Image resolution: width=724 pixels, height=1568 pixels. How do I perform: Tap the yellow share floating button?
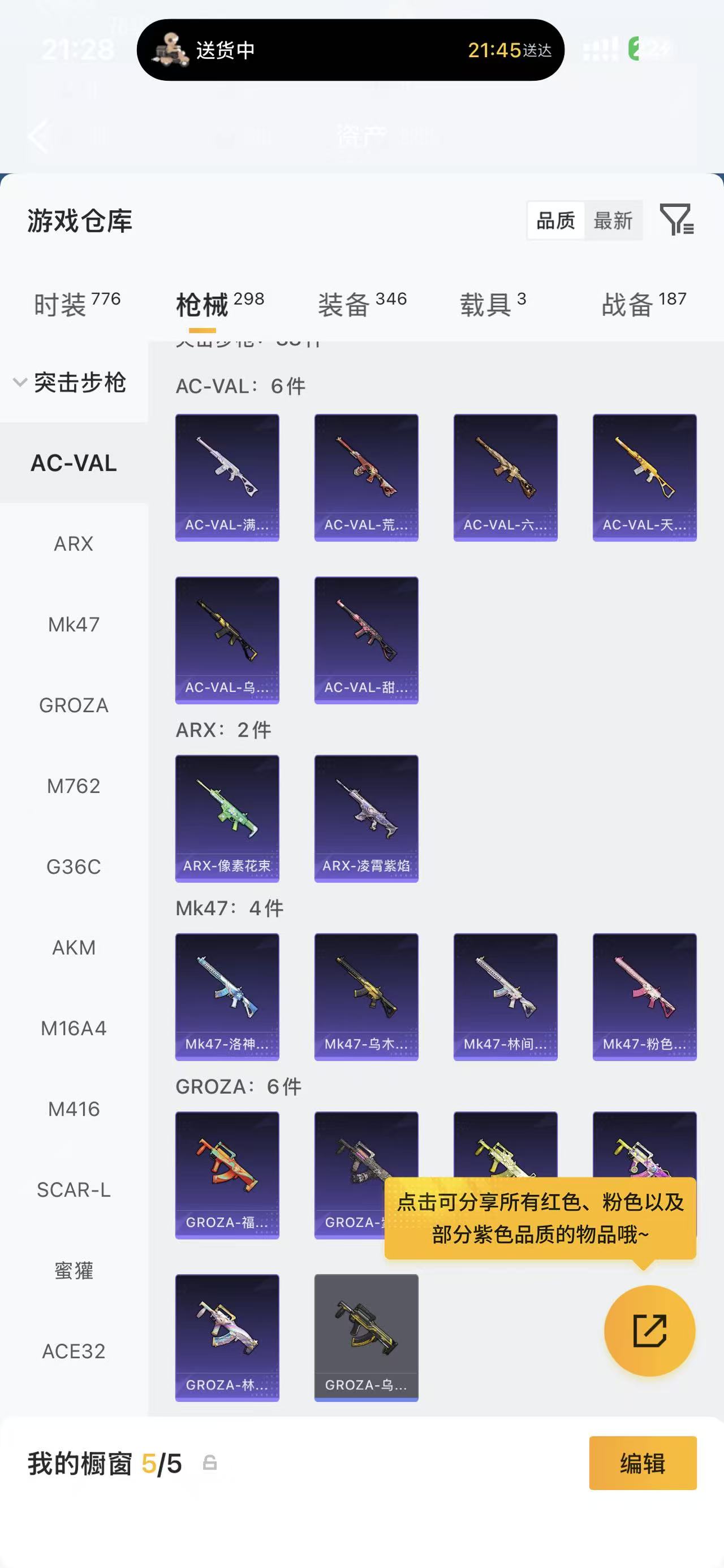(x=649, y=1331)
